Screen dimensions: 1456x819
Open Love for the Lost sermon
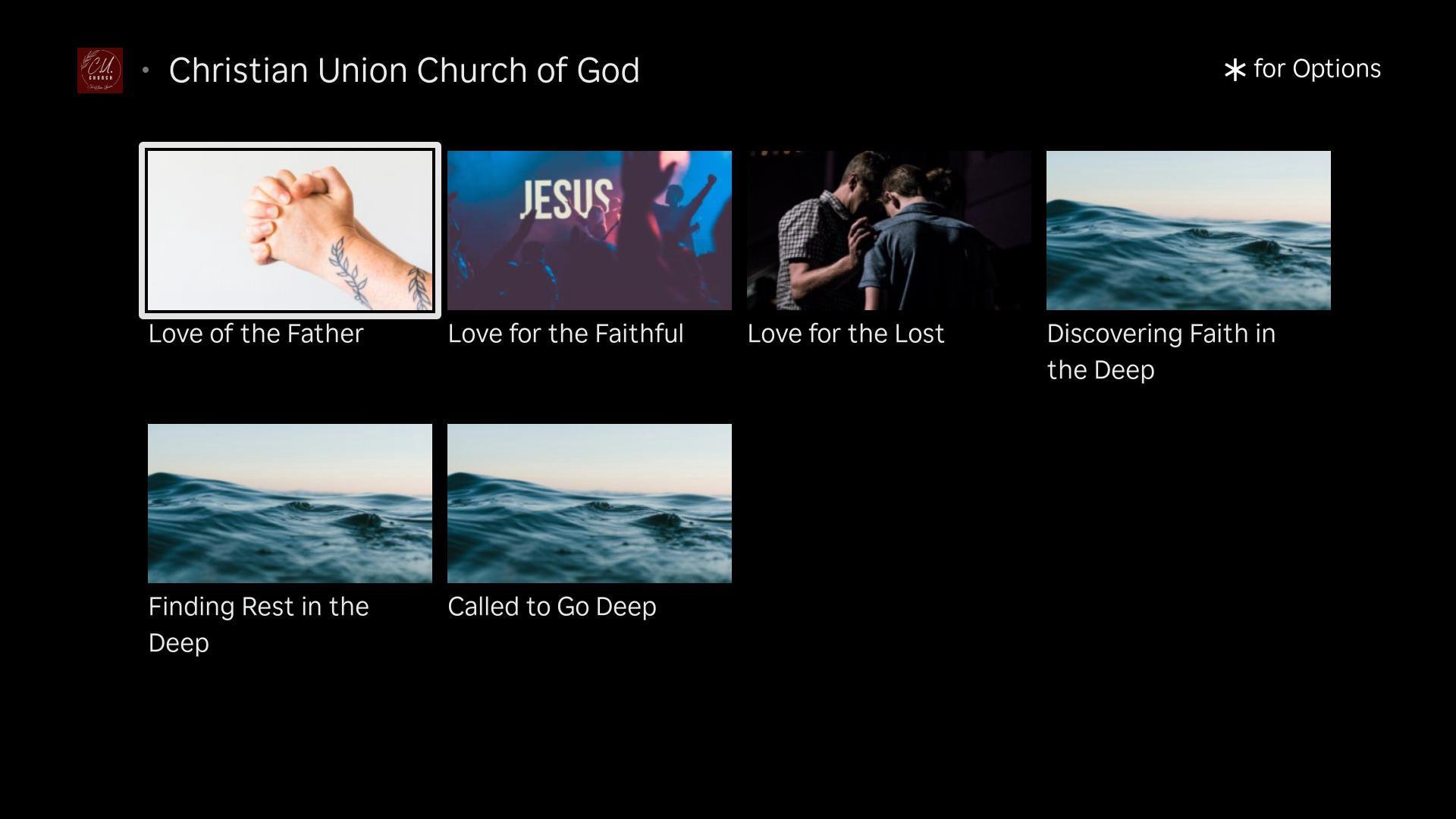889,230
